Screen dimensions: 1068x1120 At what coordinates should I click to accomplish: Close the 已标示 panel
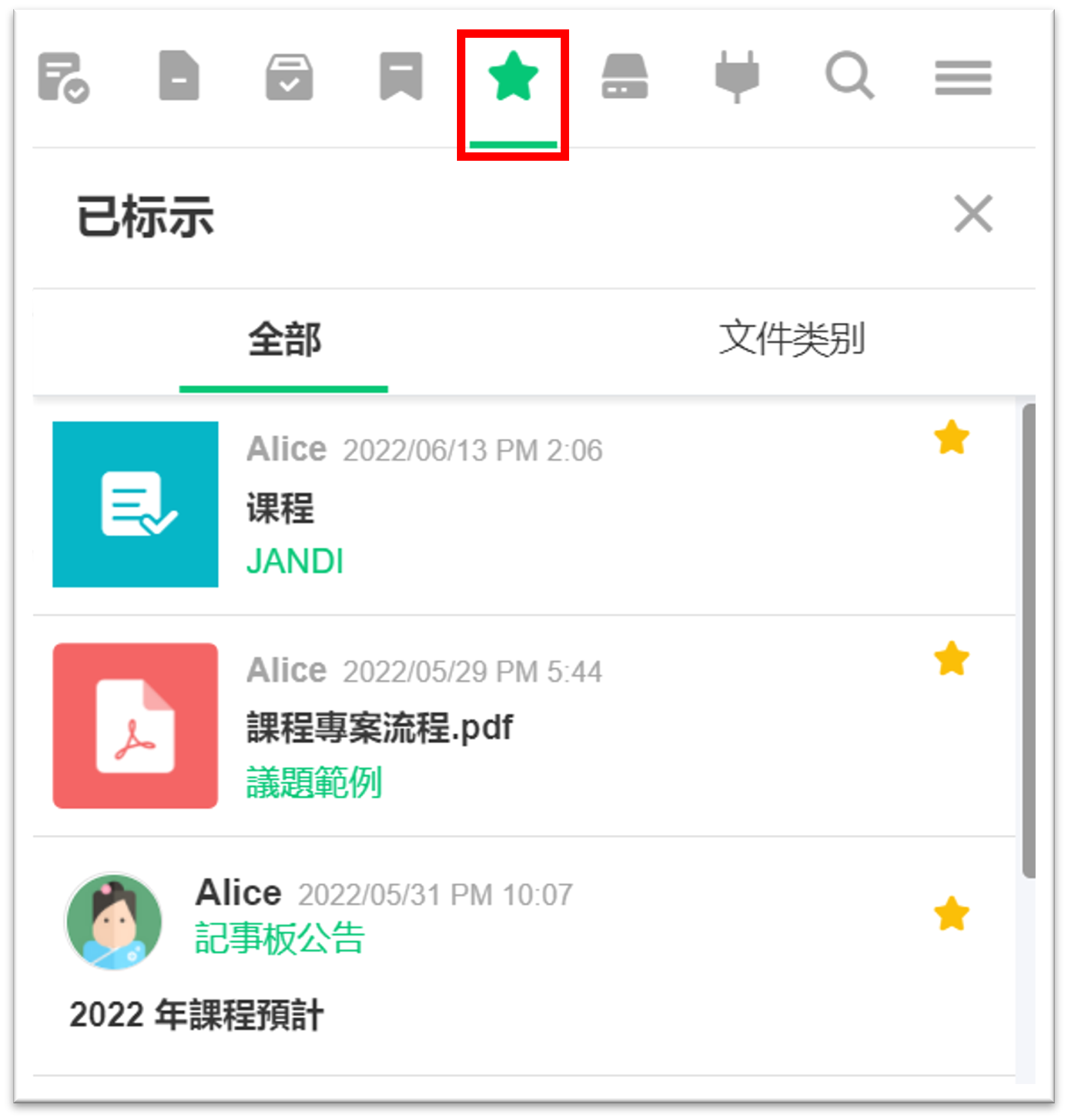click(x=973, y=214)
